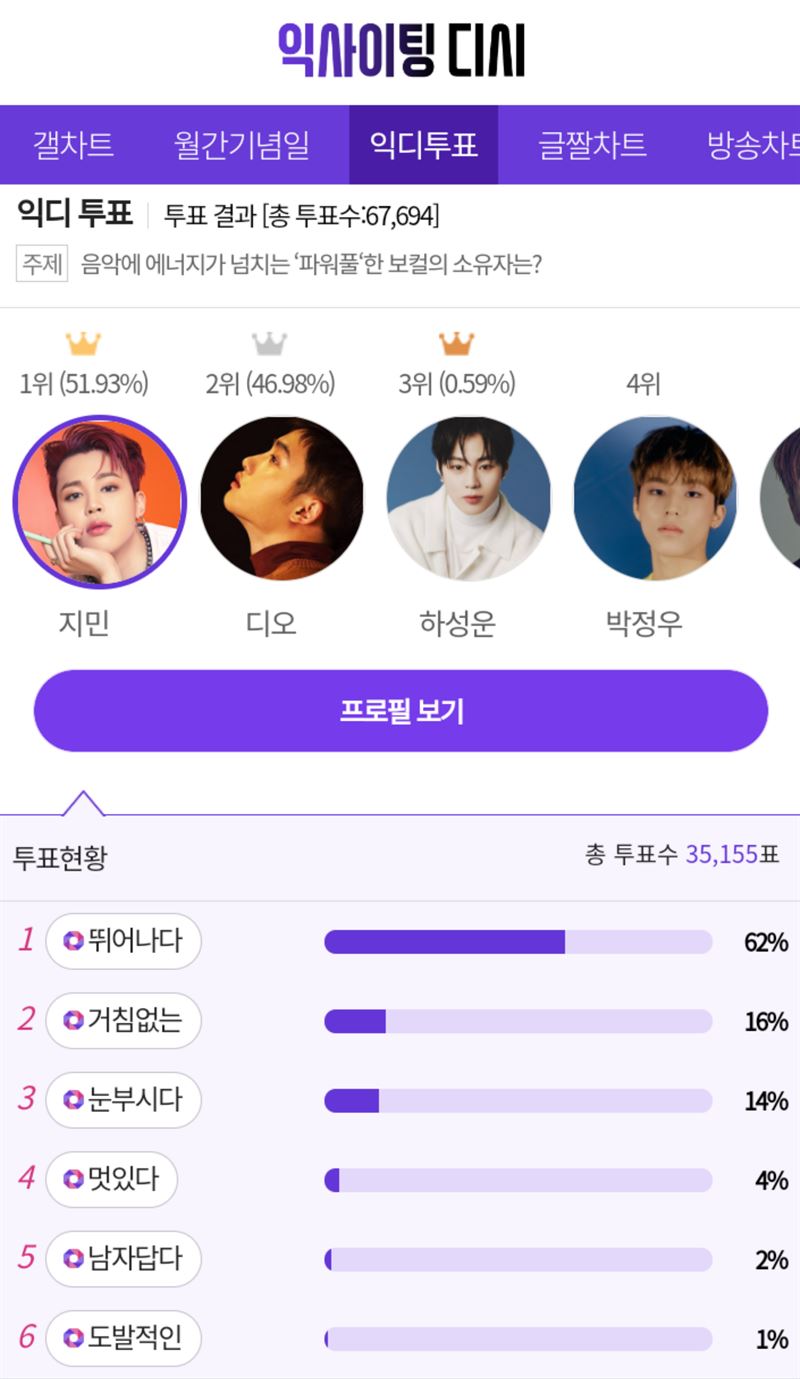
Task: Open the 익사이팅 디시 home logo
Action: 400,50
